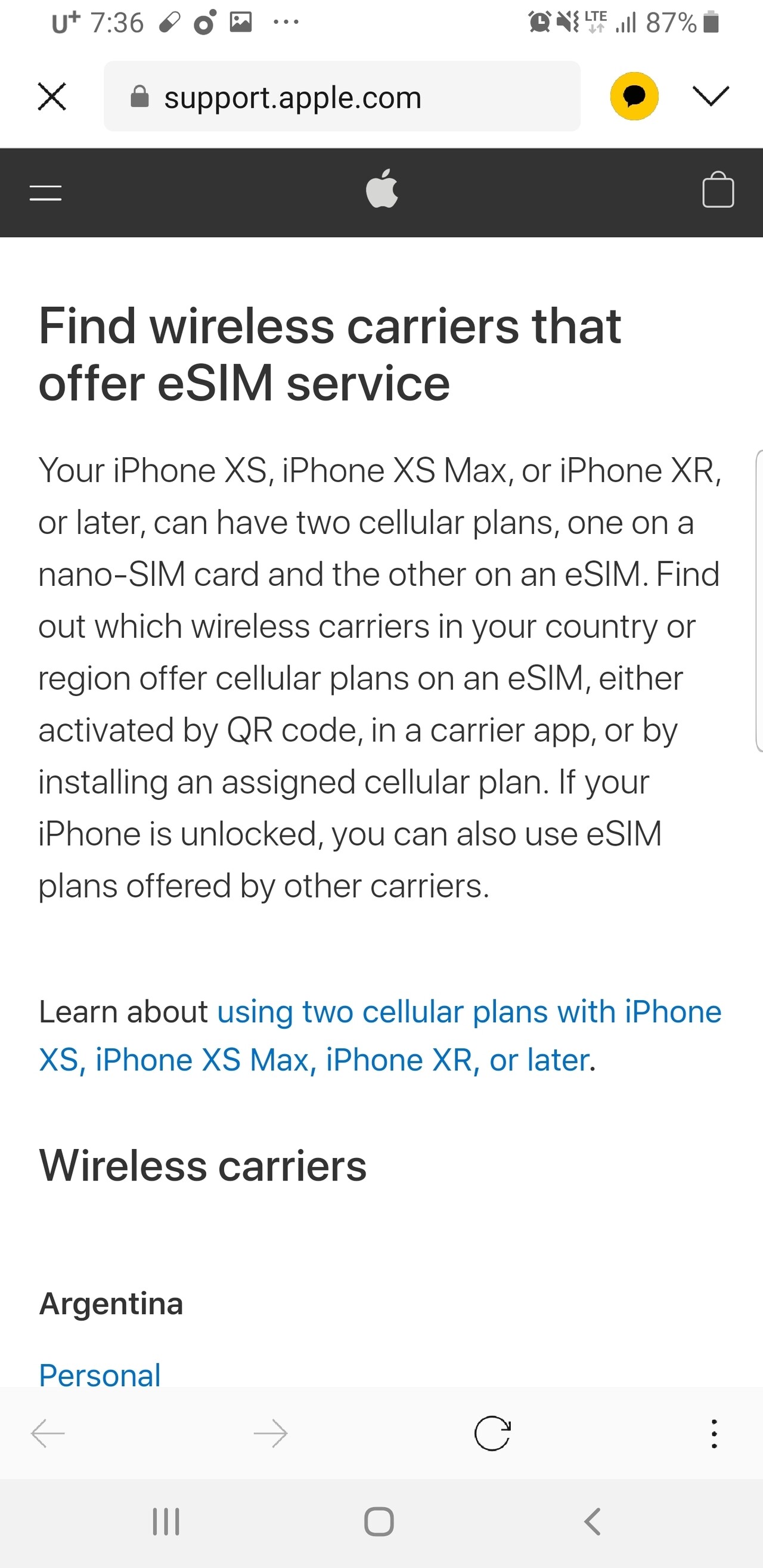Tap the support.apple.com address bar
763x1568 pixels.
342,97
